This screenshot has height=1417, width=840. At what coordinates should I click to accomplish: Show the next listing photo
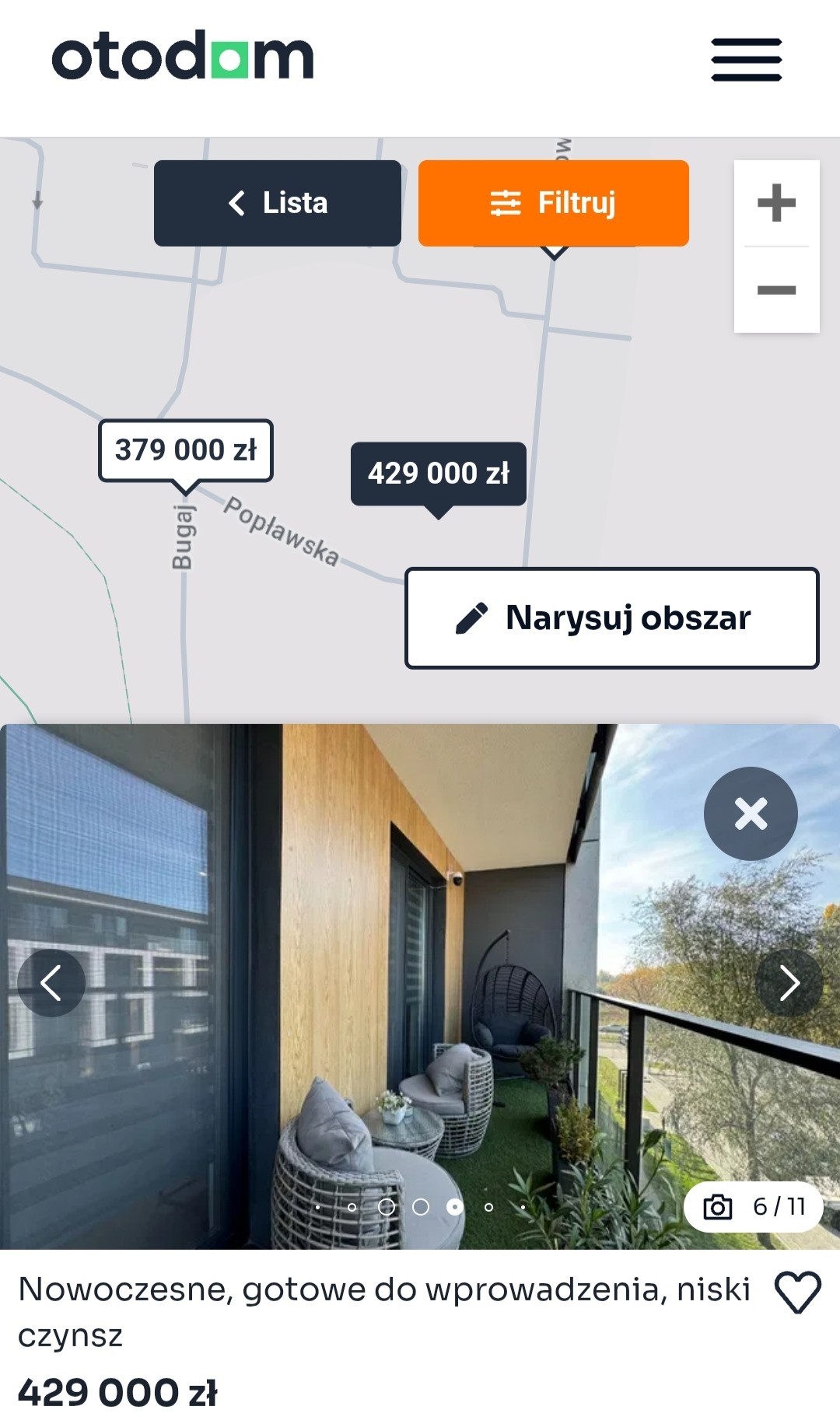point(789,983)
